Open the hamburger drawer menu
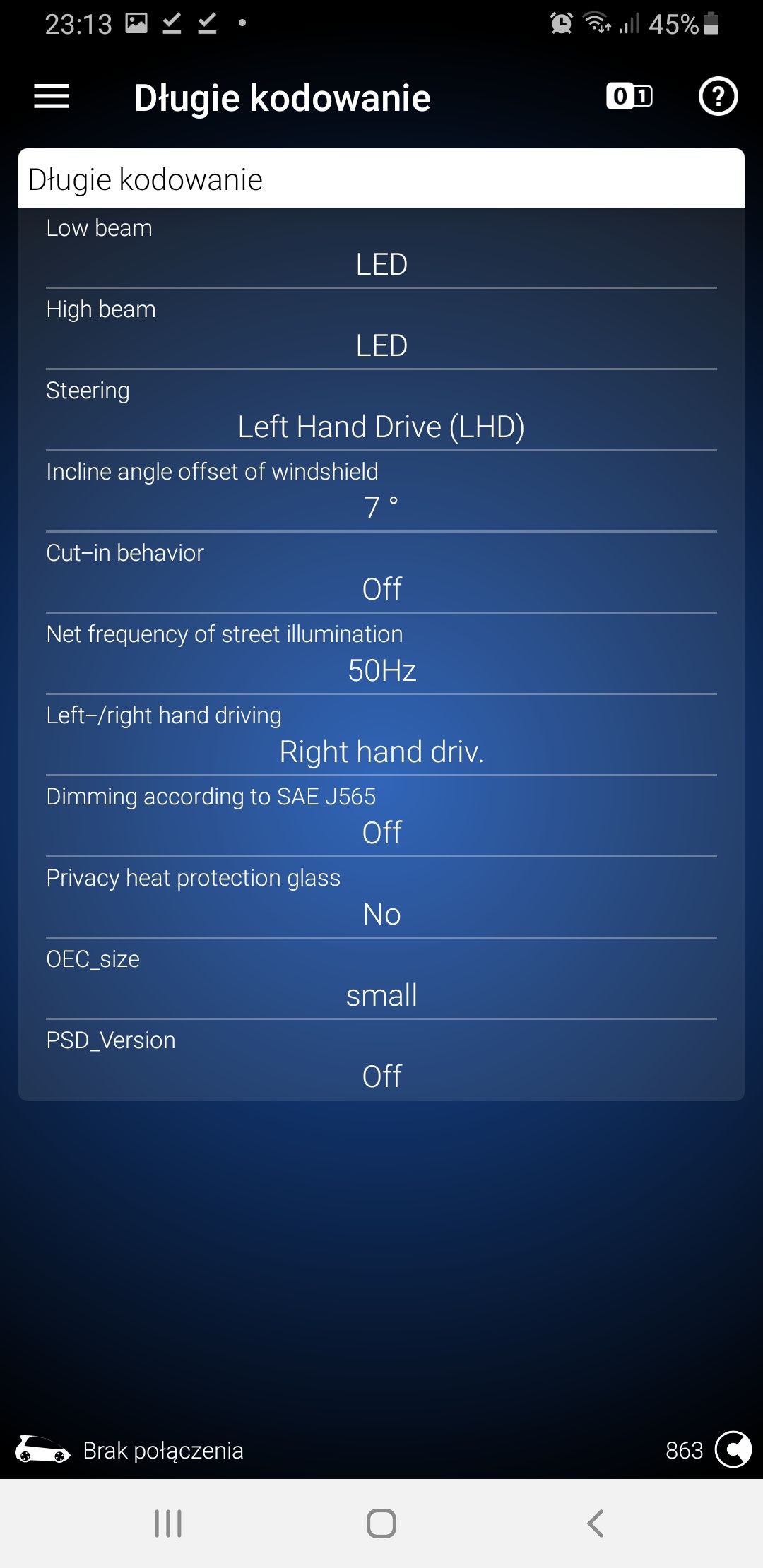 tap(52, 97)
